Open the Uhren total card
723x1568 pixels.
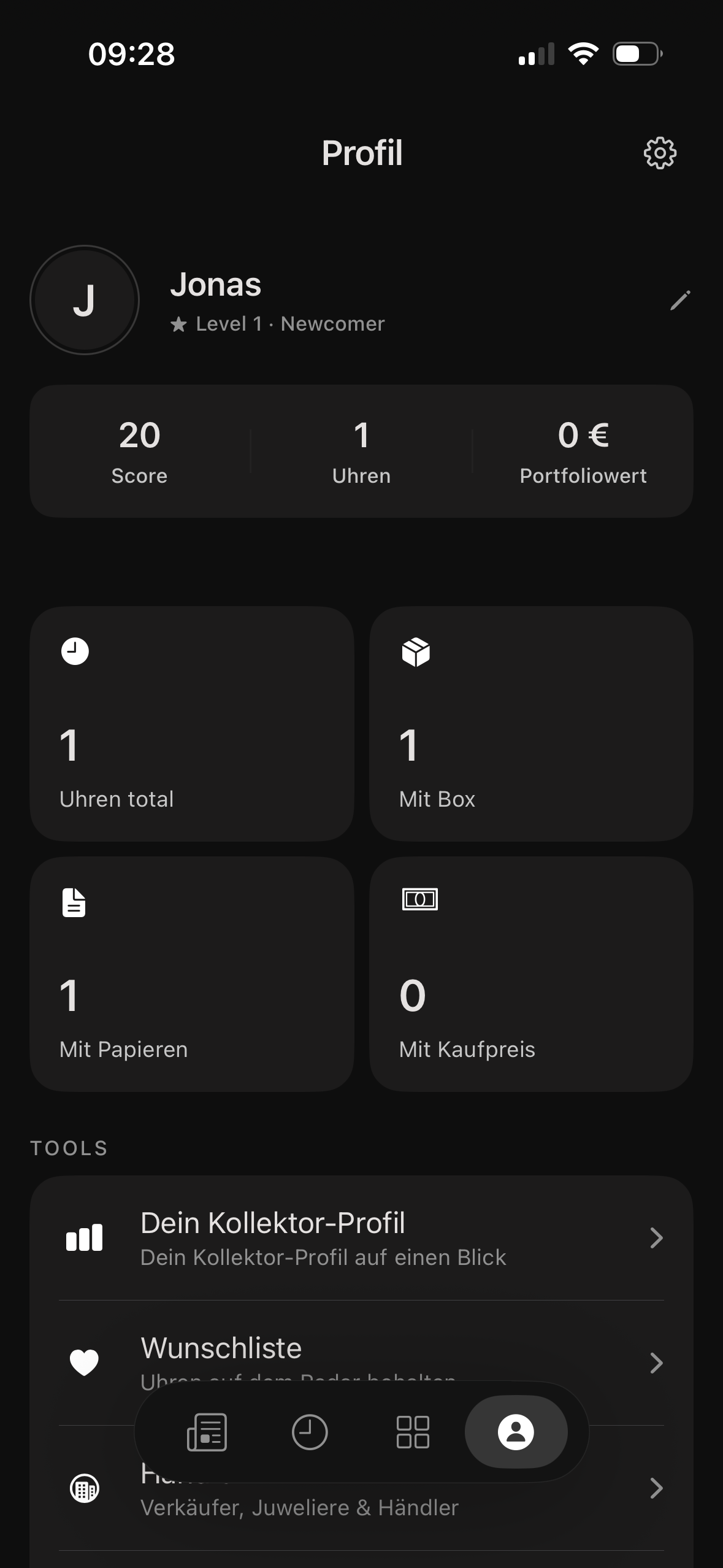click(192, 723)
